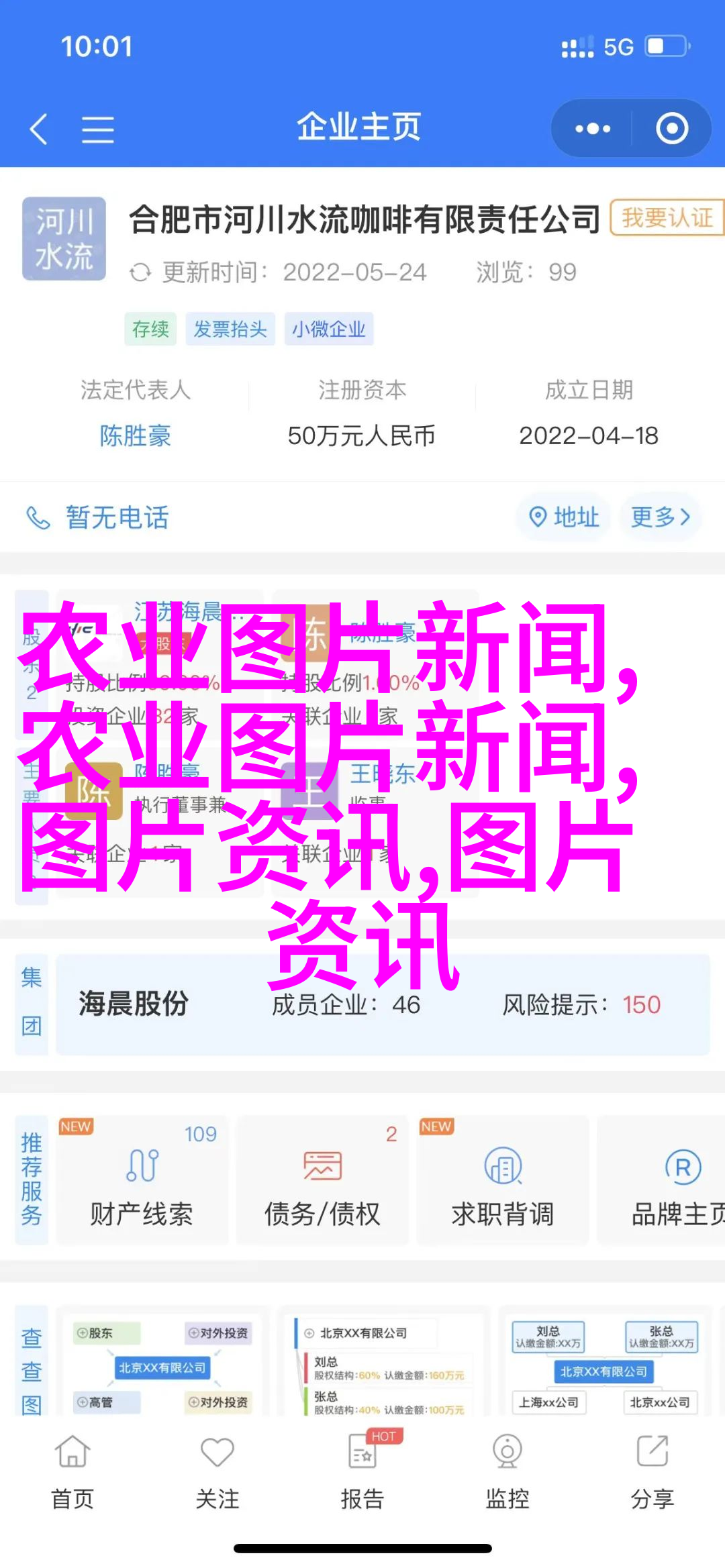Open the 发票抬头 chip
The width and height of the screenshot is (725, 1568).
230,329
